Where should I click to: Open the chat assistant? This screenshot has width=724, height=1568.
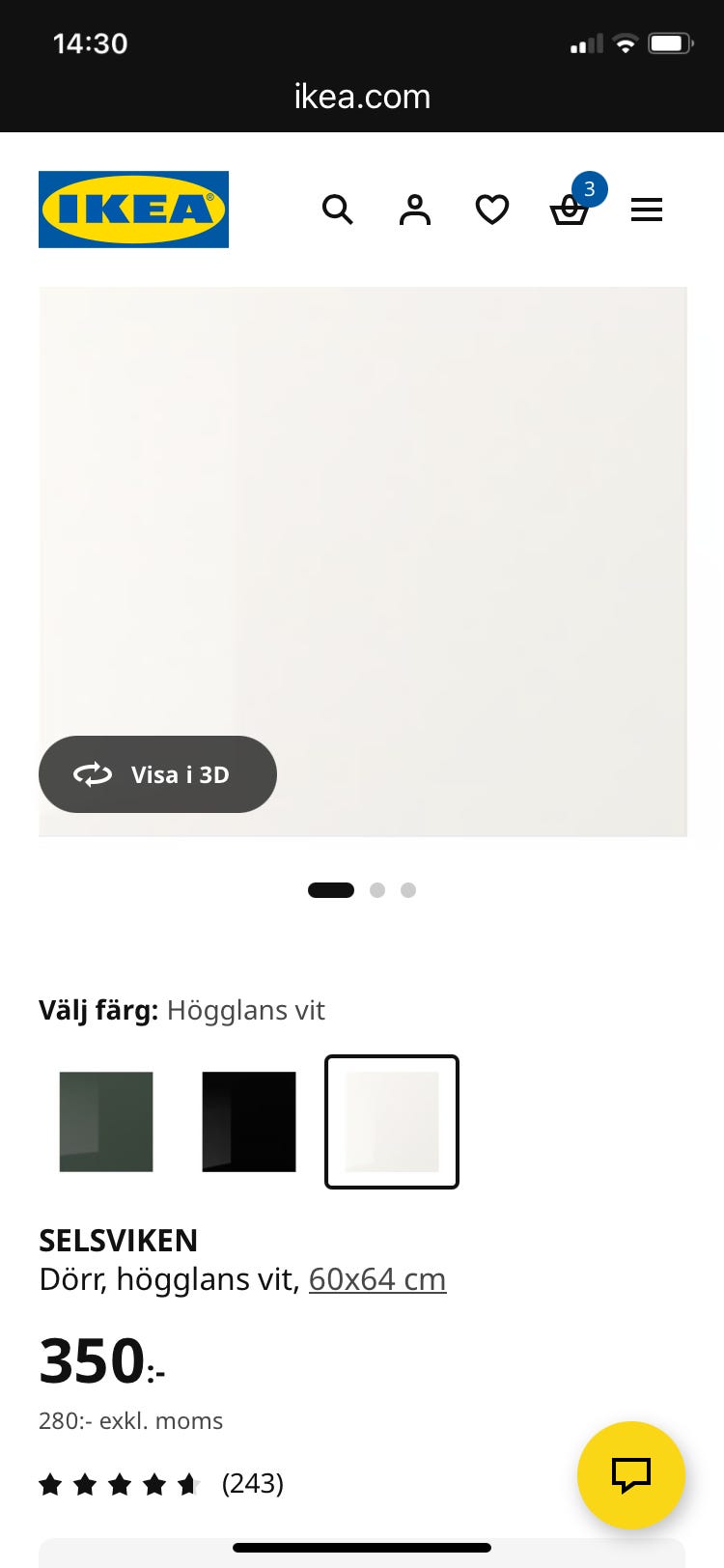pyautogui.click(x=630, y=1475)
